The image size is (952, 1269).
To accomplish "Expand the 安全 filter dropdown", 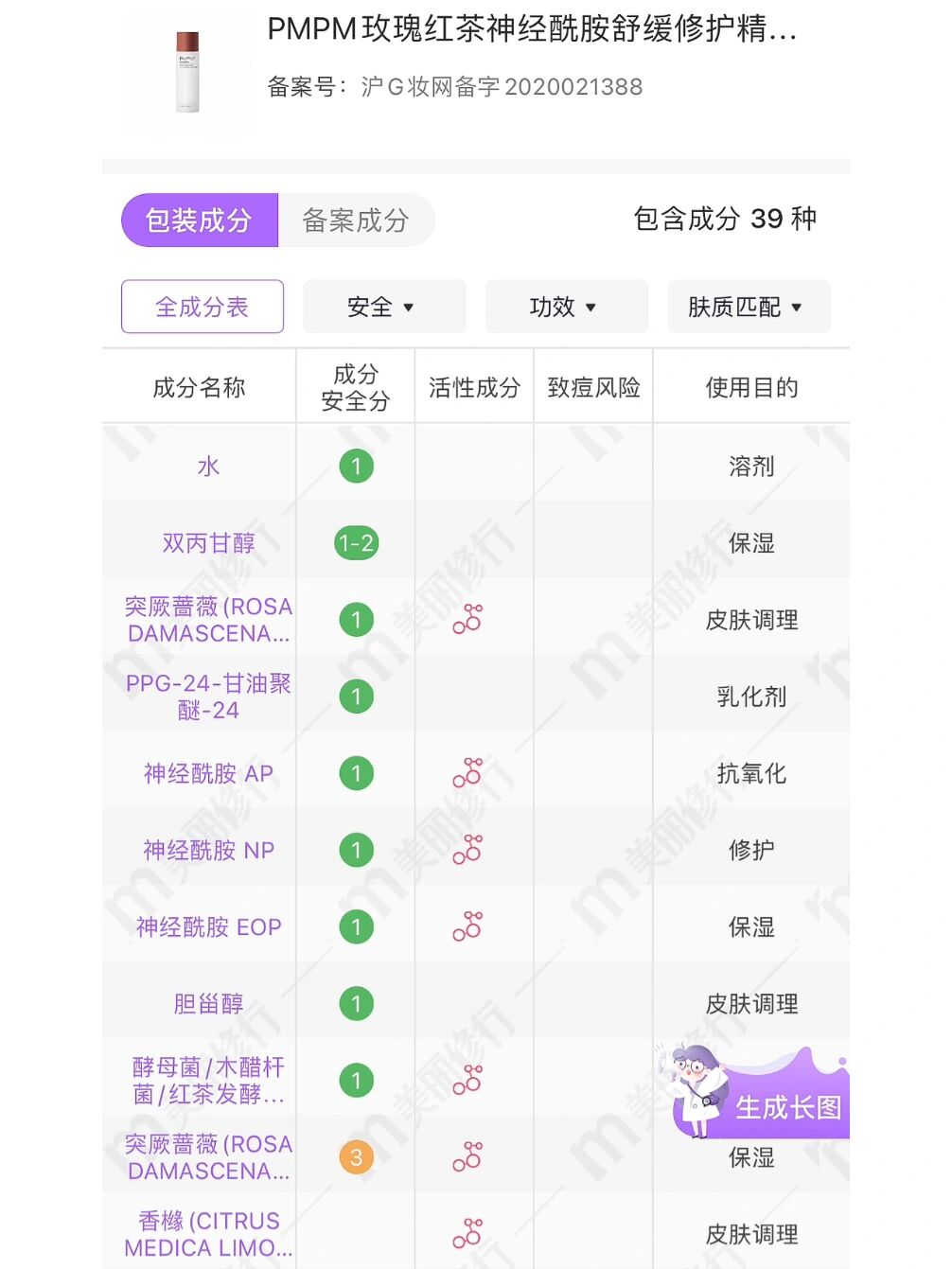I will coord(383,307).
